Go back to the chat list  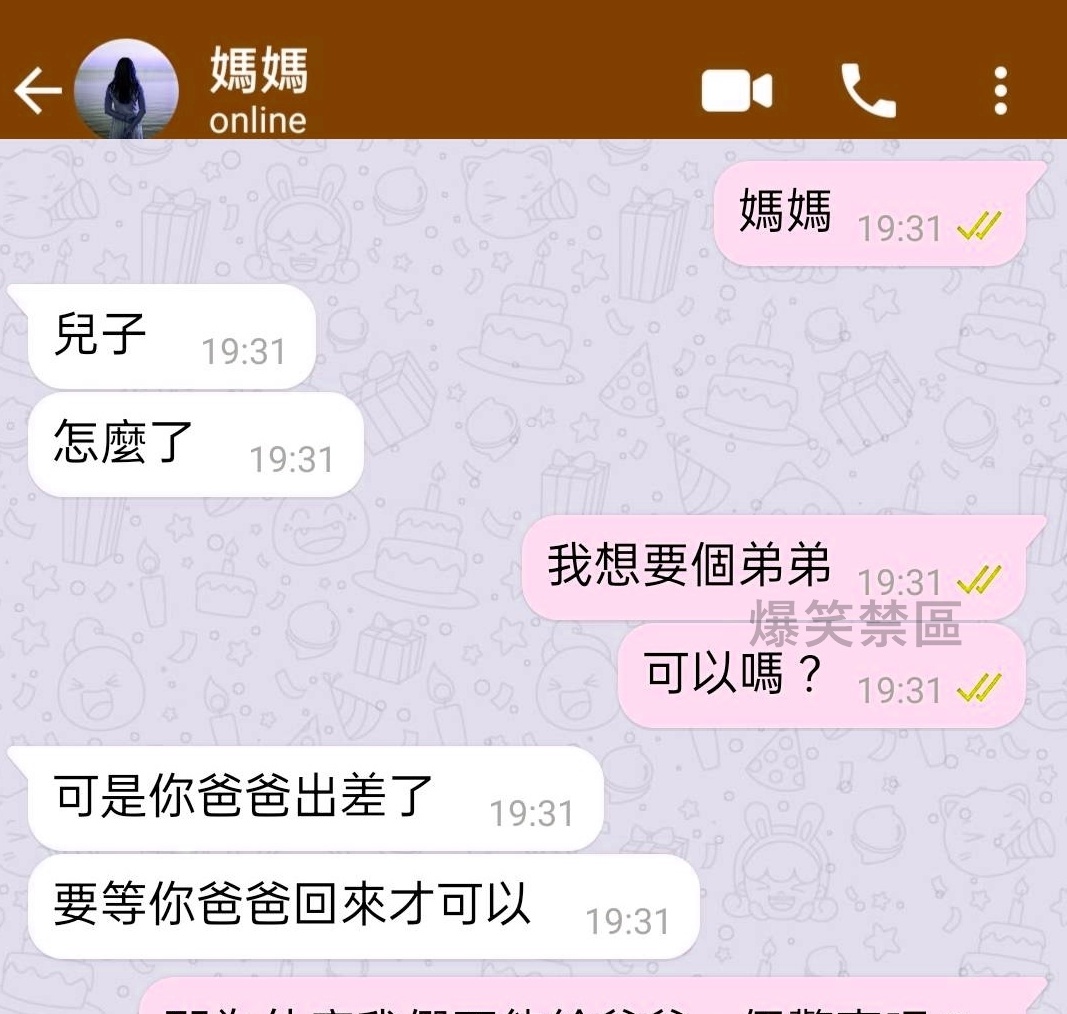click(x=36, y=91)
